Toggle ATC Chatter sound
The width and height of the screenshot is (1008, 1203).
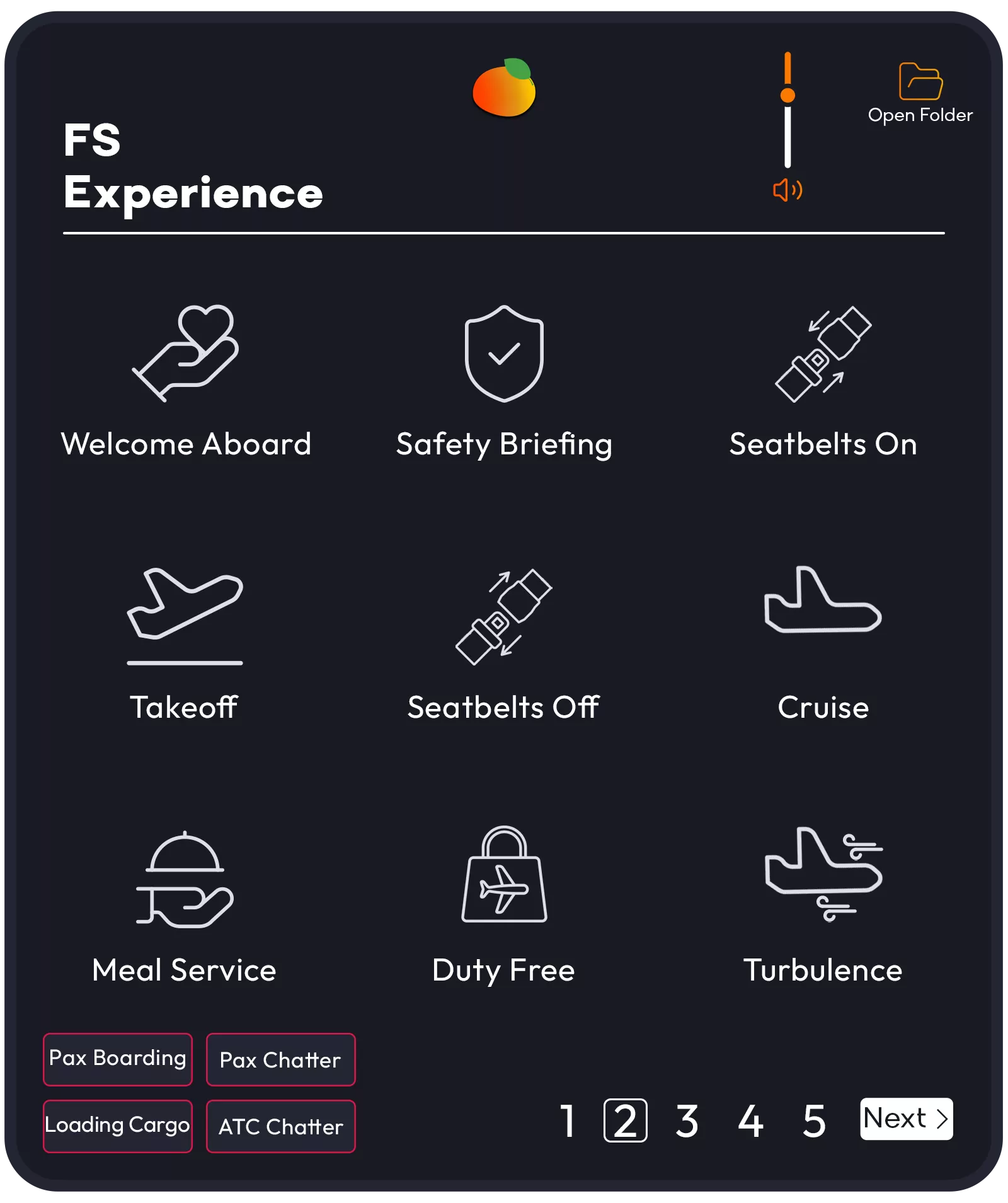pyautogui.click(x=280, y=1126)
